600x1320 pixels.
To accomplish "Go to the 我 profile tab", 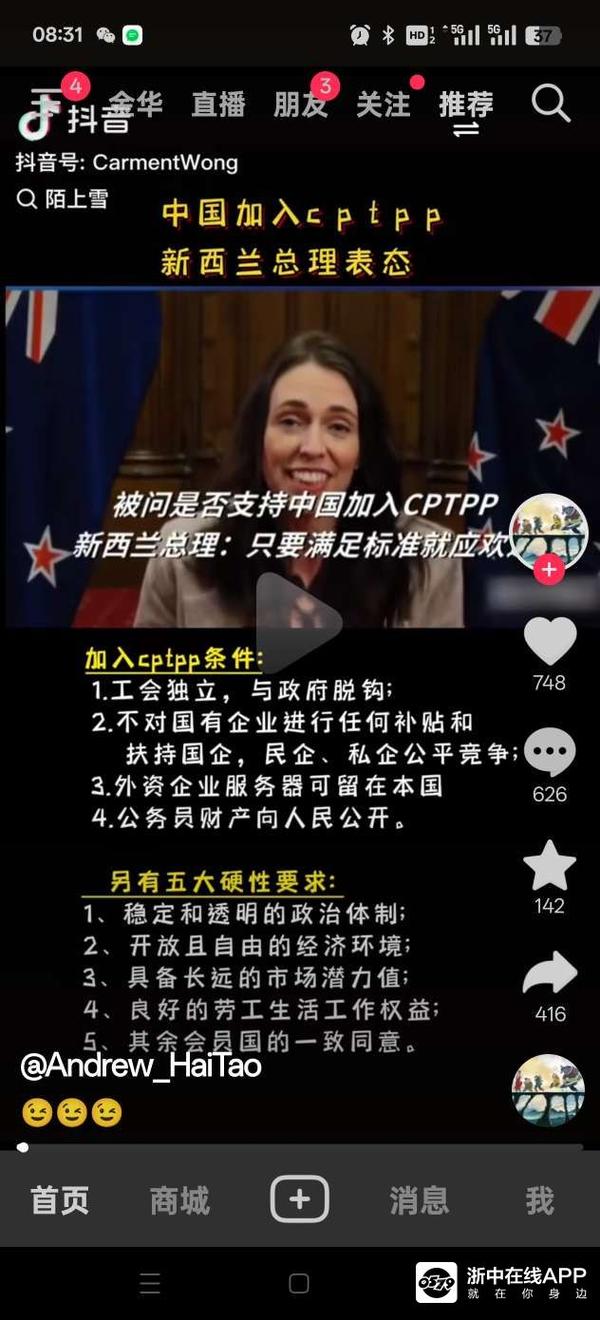I will tap(539, 1200).
